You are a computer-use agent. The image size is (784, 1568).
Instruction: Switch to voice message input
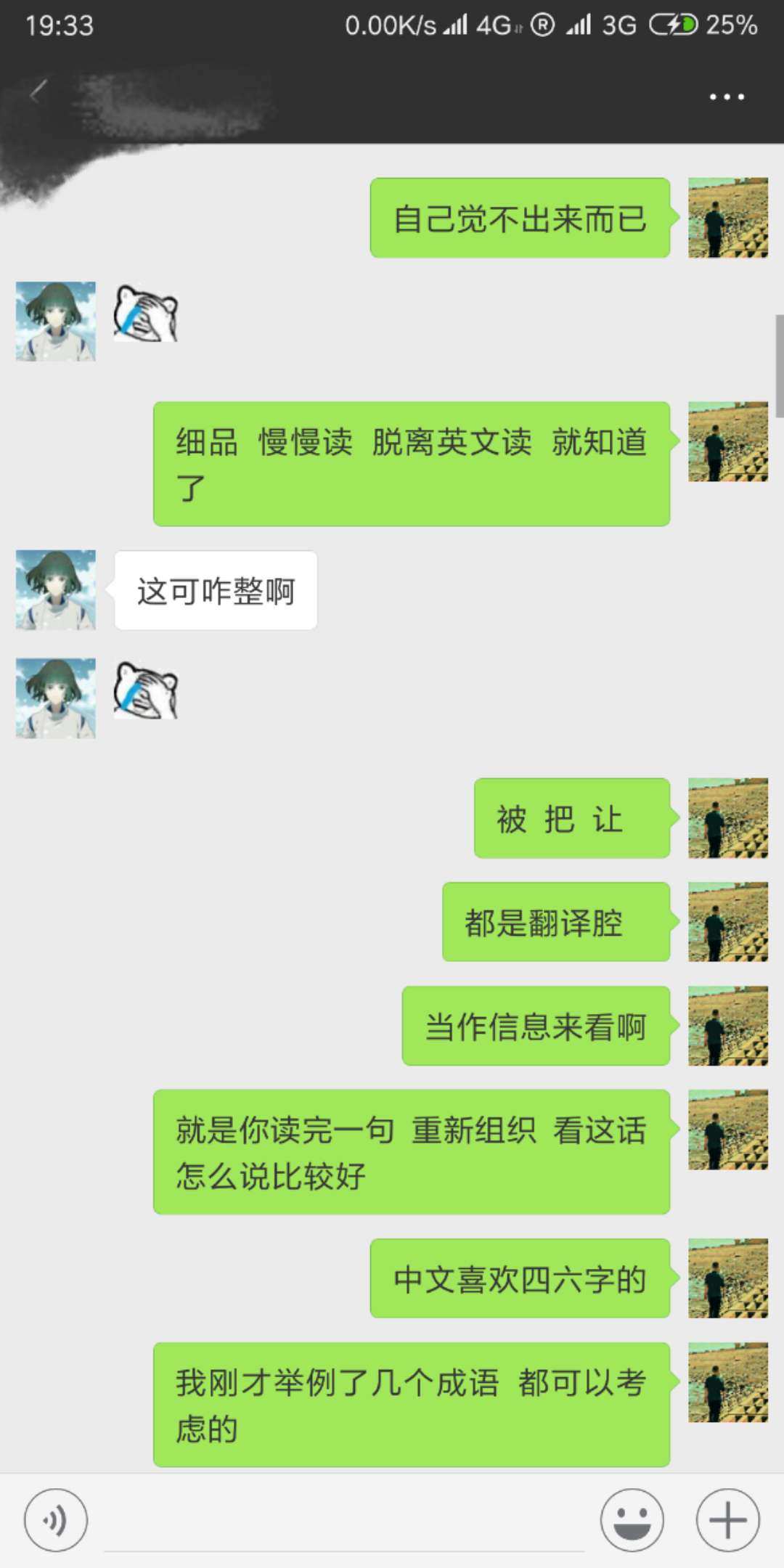coord(56,1520)
